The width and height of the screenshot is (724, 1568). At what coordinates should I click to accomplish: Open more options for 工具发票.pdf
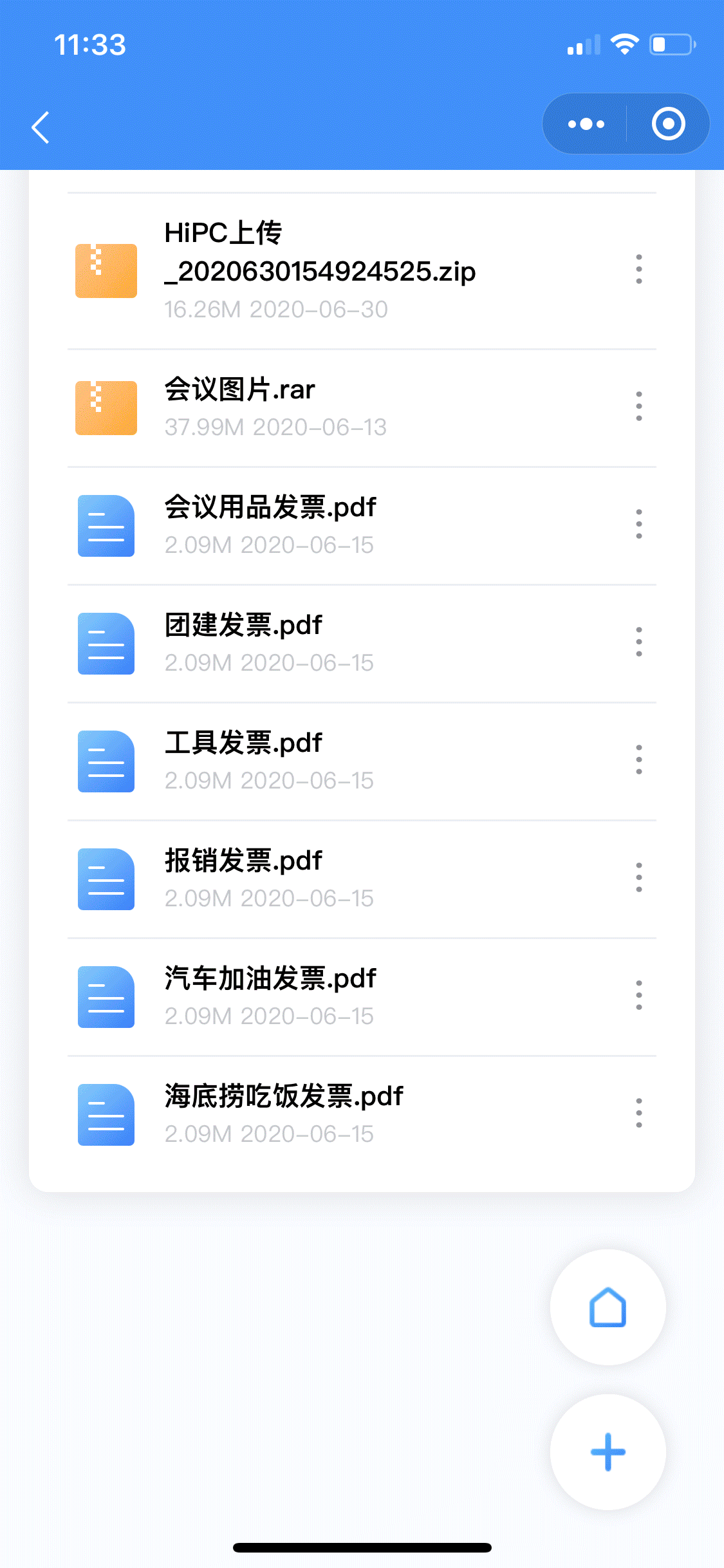638,760
